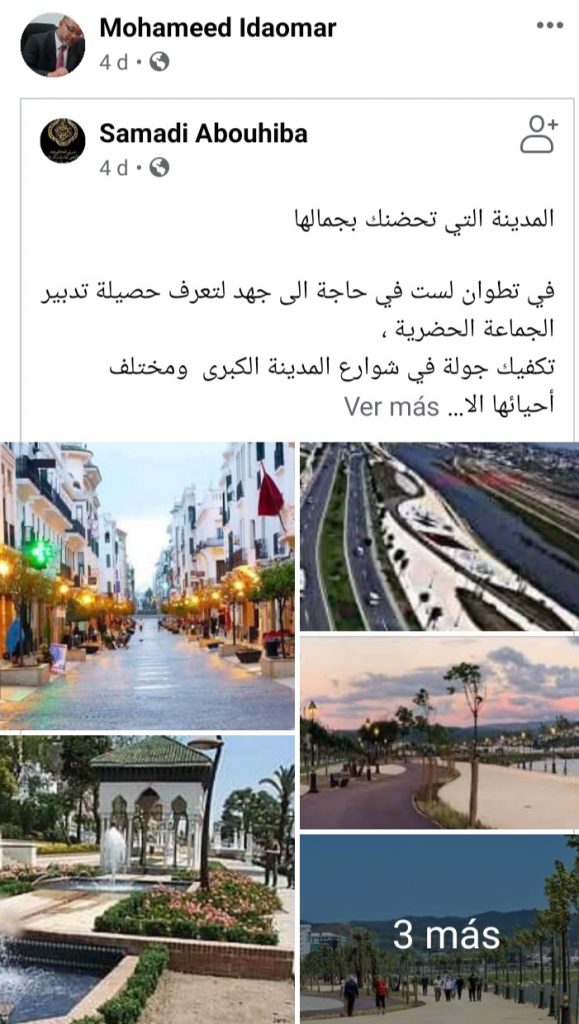Open Mohameed Idaomar's profile name link
The height and width of the screenshot is (1024, 579).
coord(218,27)
